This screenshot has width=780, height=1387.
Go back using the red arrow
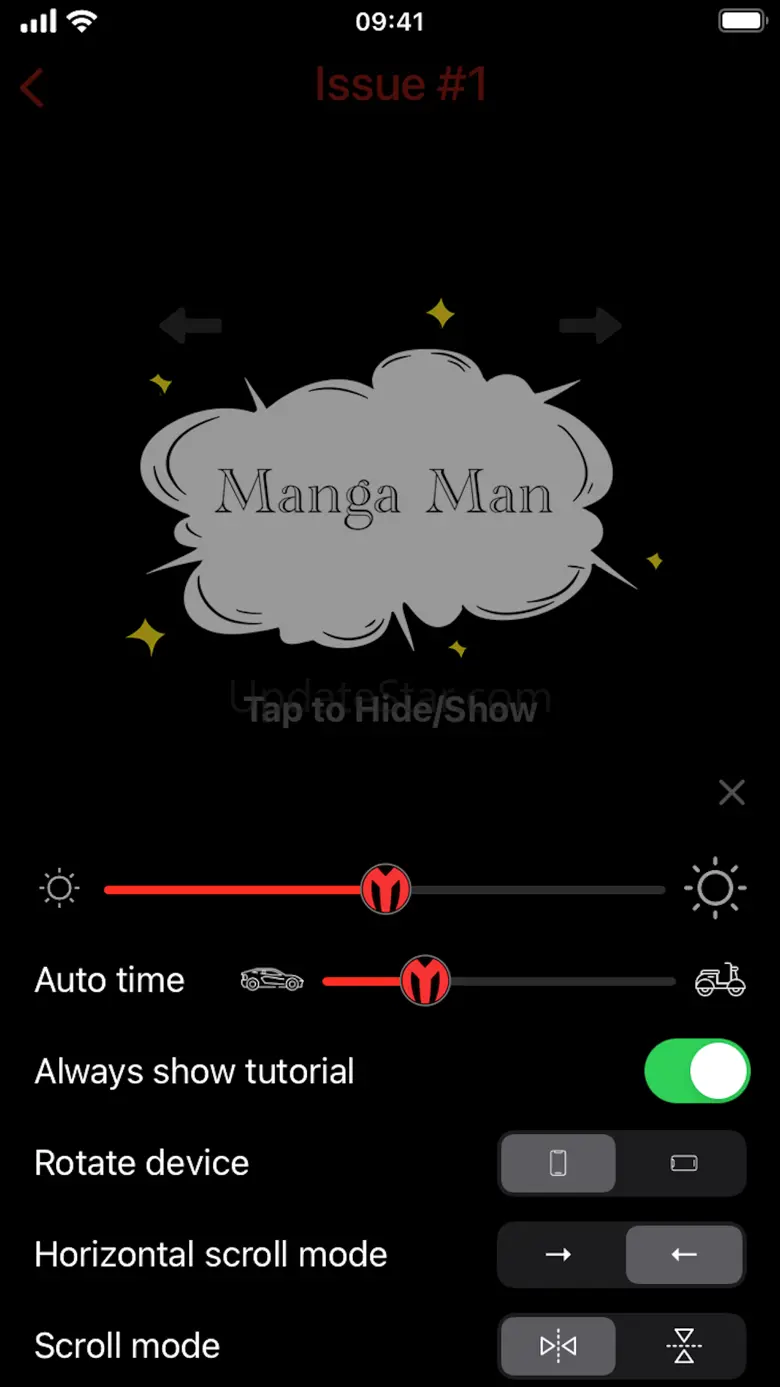(x=32, y=88)
